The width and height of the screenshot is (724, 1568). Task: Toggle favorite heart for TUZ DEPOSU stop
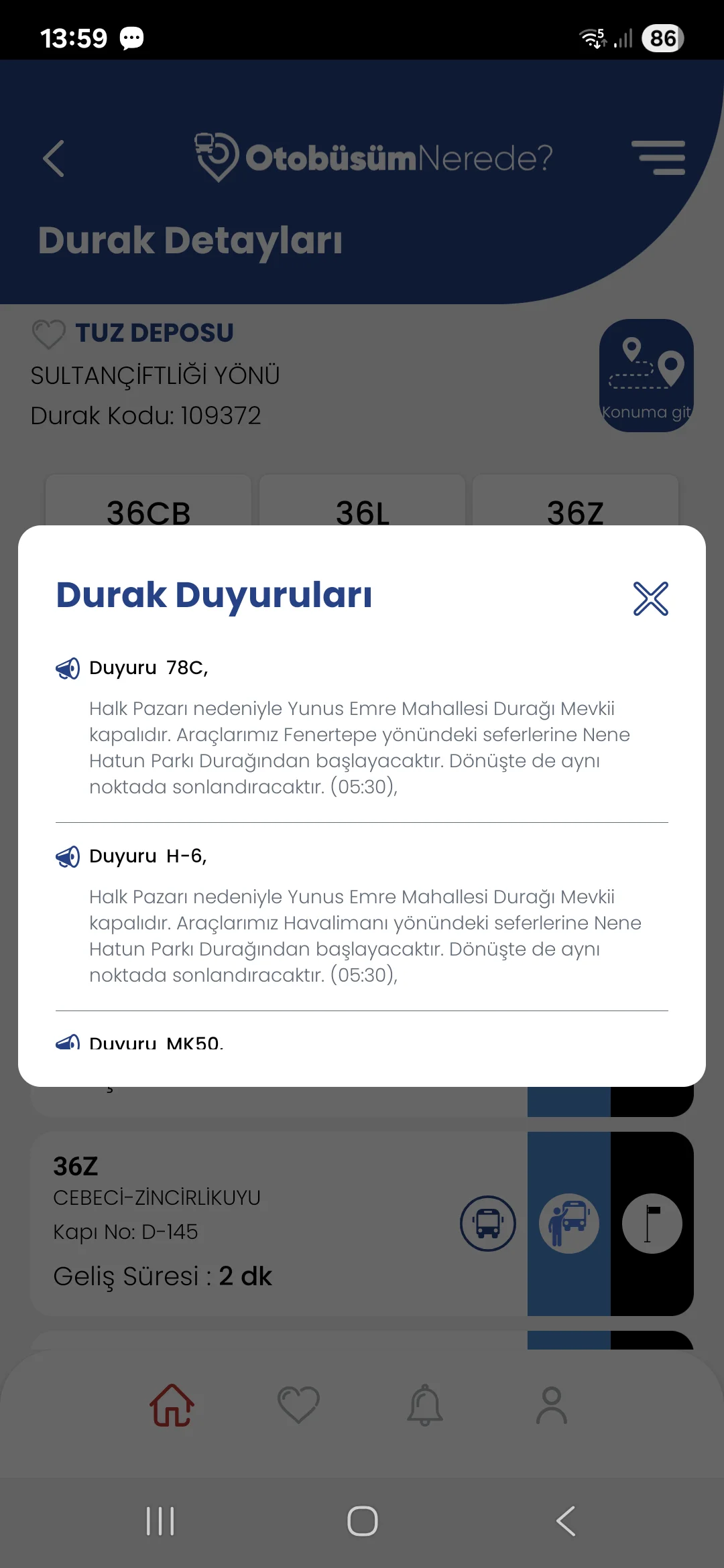click(48, 333)
